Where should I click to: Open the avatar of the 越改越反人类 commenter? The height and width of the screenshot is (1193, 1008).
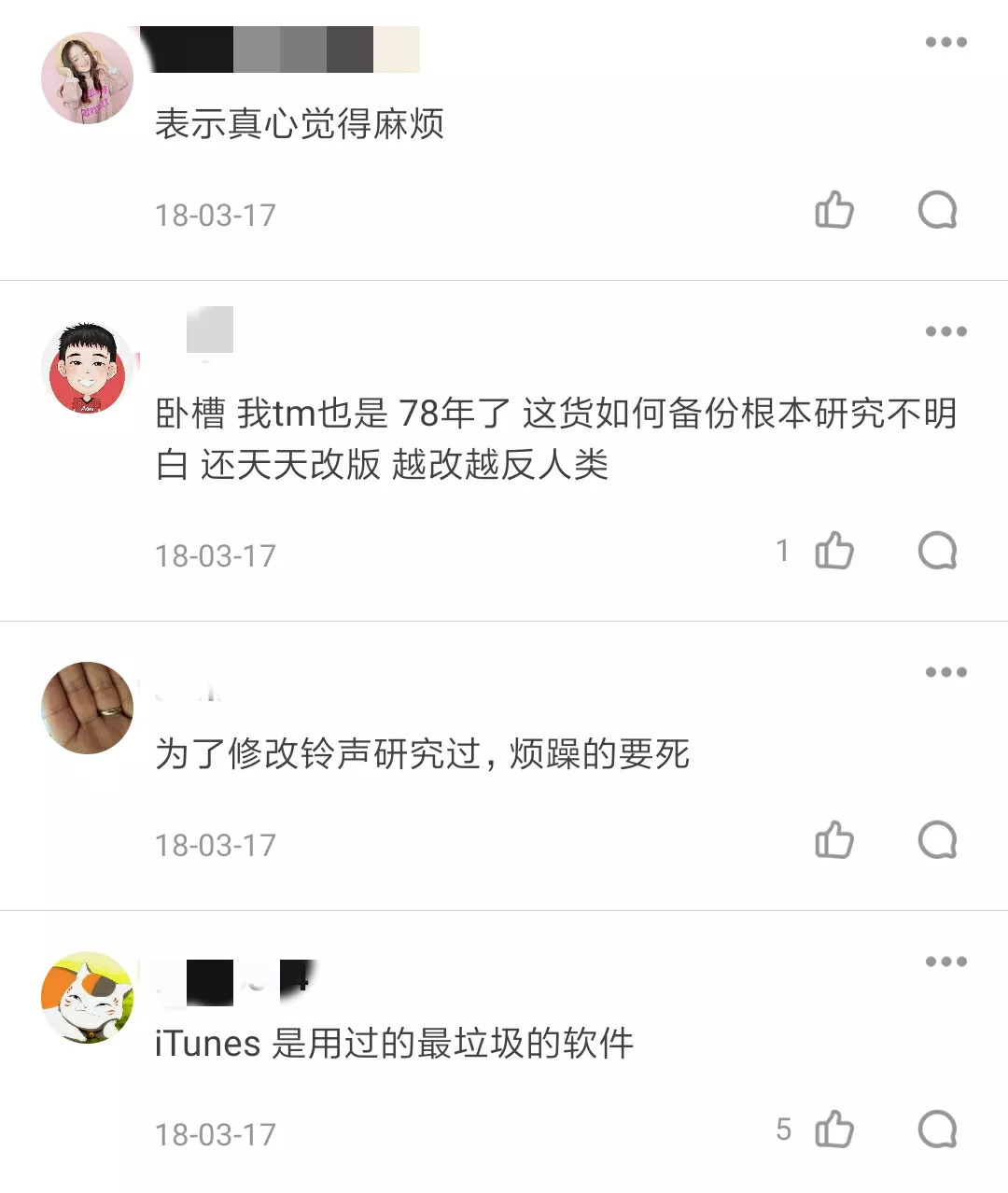(88, 369)
